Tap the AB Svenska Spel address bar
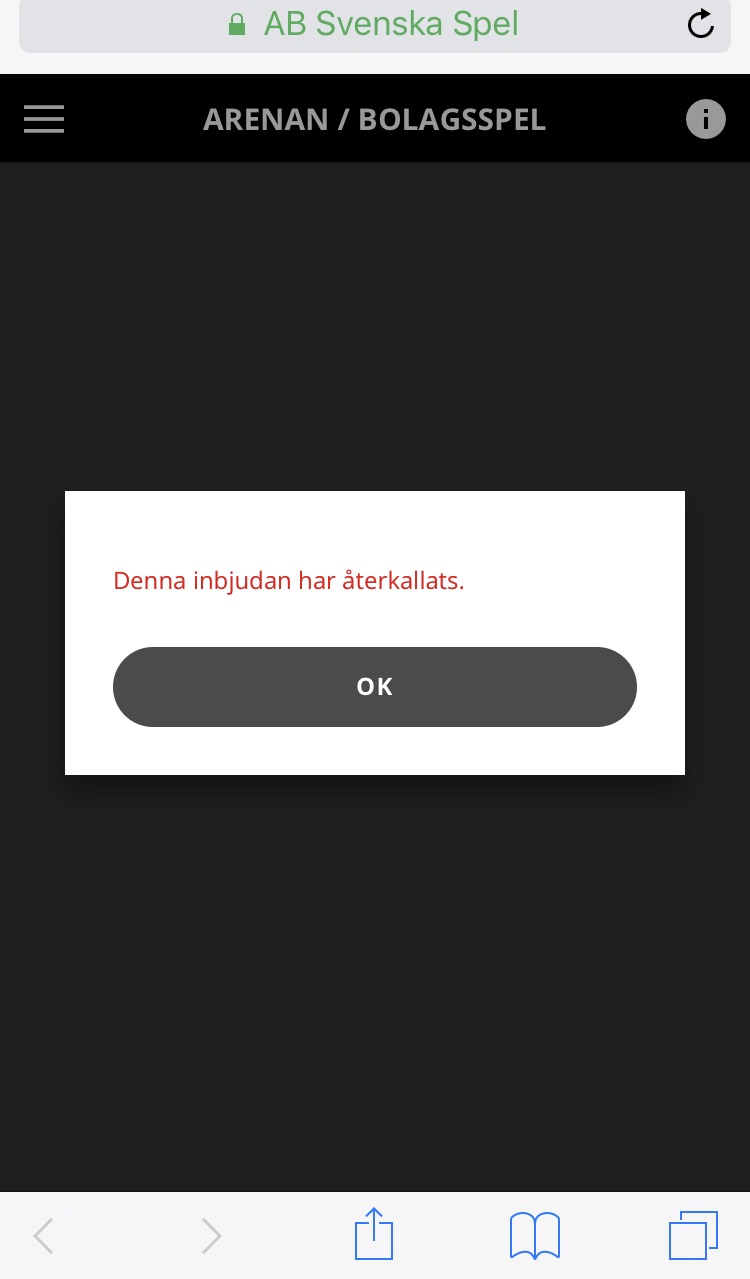This screenshot has width=750, height=1279. (375, 25)
